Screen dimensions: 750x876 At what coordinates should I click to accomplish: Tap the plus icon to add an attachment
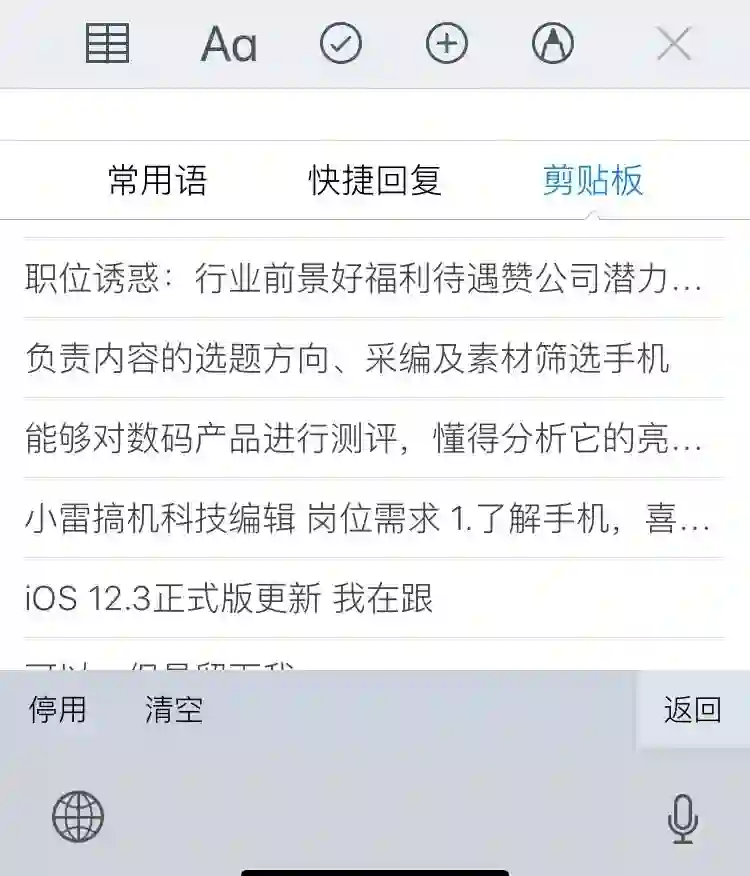447,44
